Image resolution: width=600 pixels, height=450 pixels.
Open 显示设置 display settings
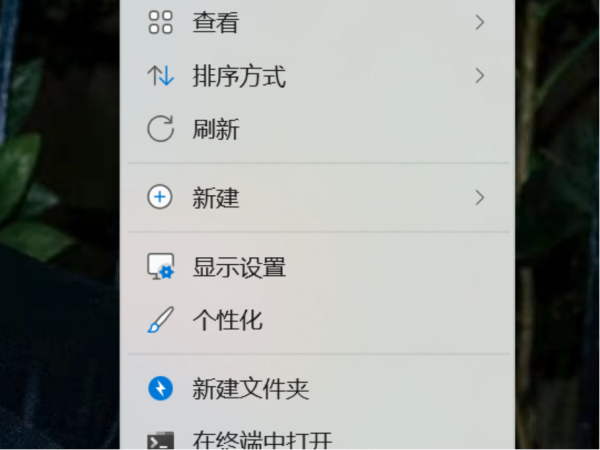click(x=238, y=267)
